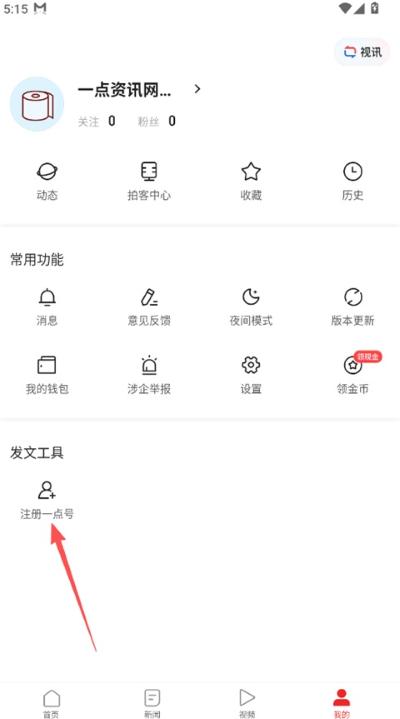The width and height of the screenshot is (400, 719).
Task: Tap the toilet-paper profile avatar
Action: (x=37, y=104)
